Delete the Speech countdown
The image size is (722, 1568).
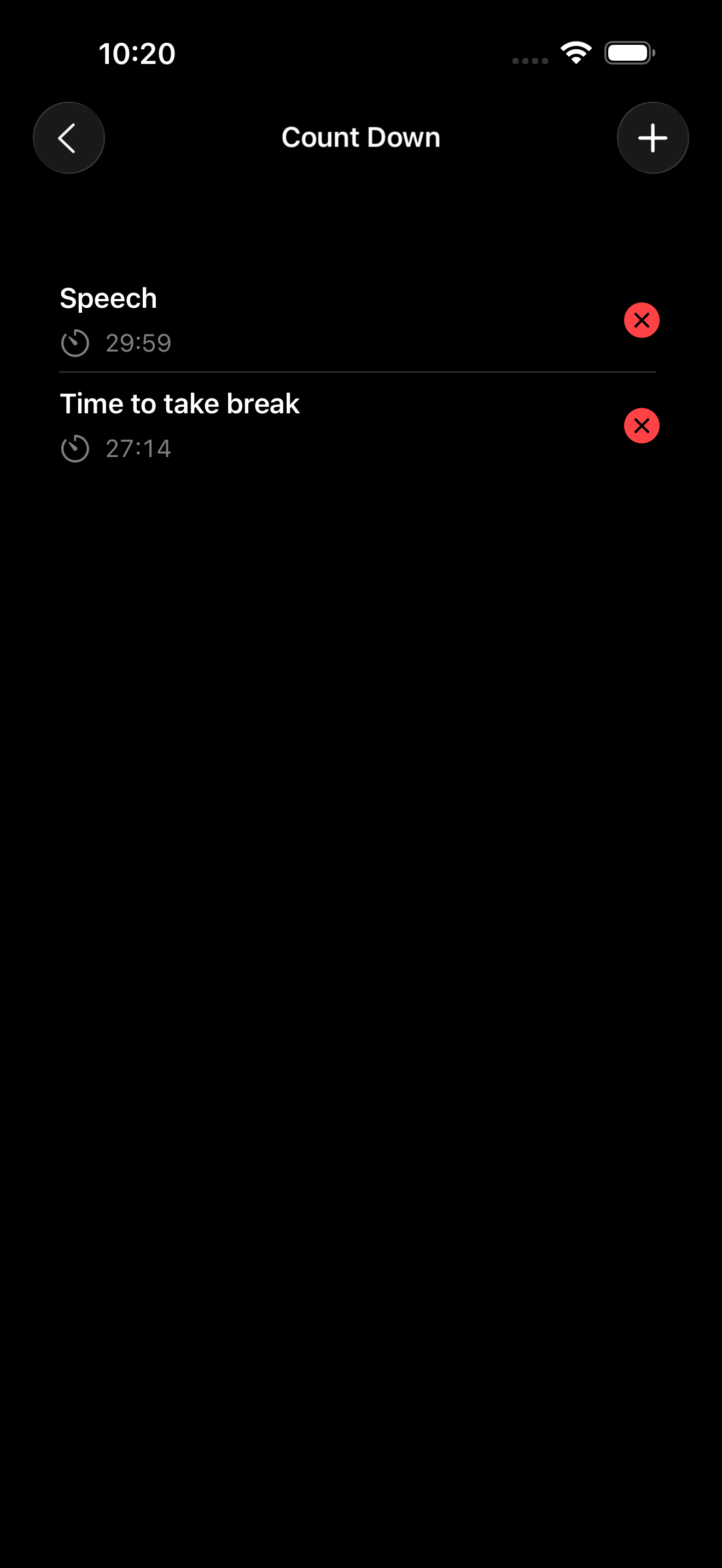[x=641, y=320]
